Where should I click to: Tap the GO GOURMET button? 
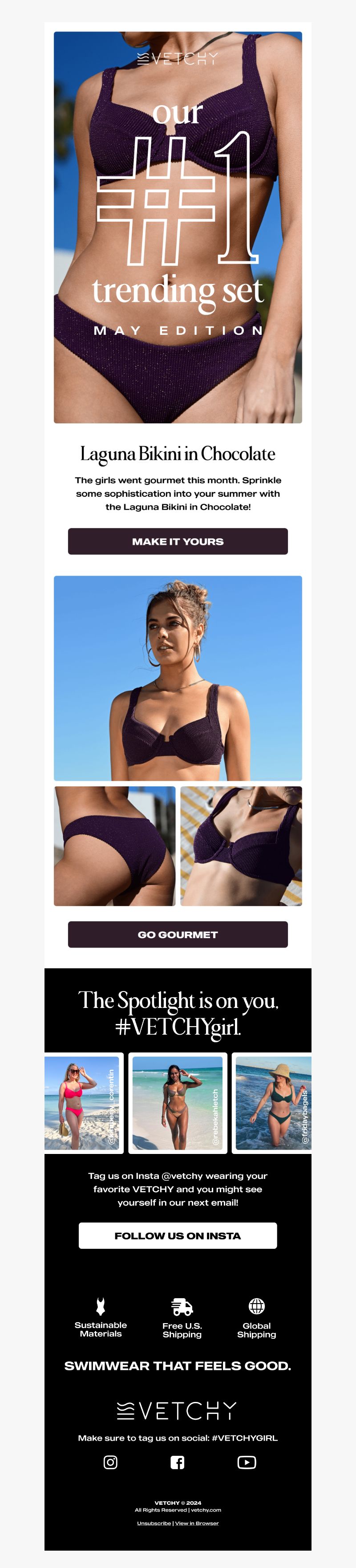[x=178, y=934]
